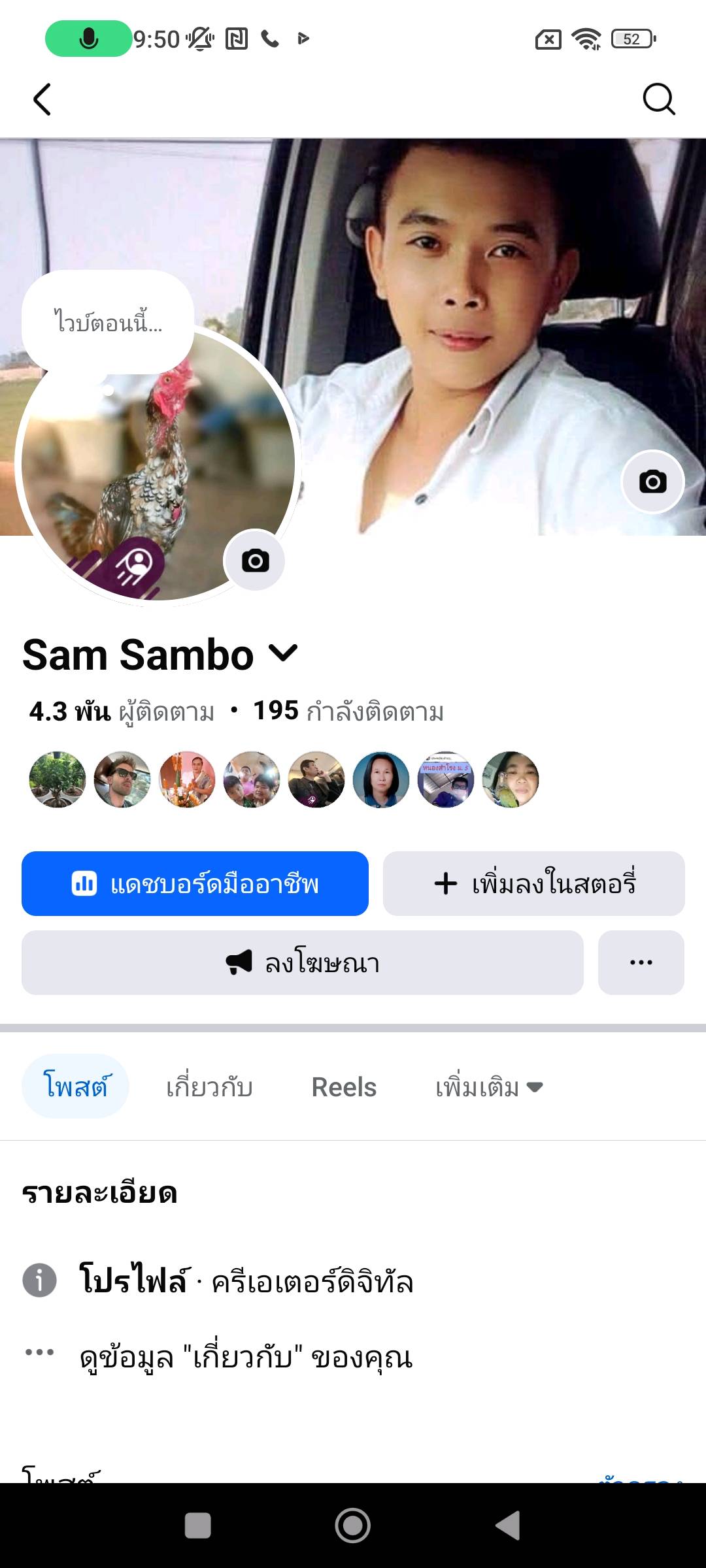The width and height of the screenshot is (706, 1568).
Task: Expand the Sam Sambo profile switcher chevron
Action: [x=283, y=653]
